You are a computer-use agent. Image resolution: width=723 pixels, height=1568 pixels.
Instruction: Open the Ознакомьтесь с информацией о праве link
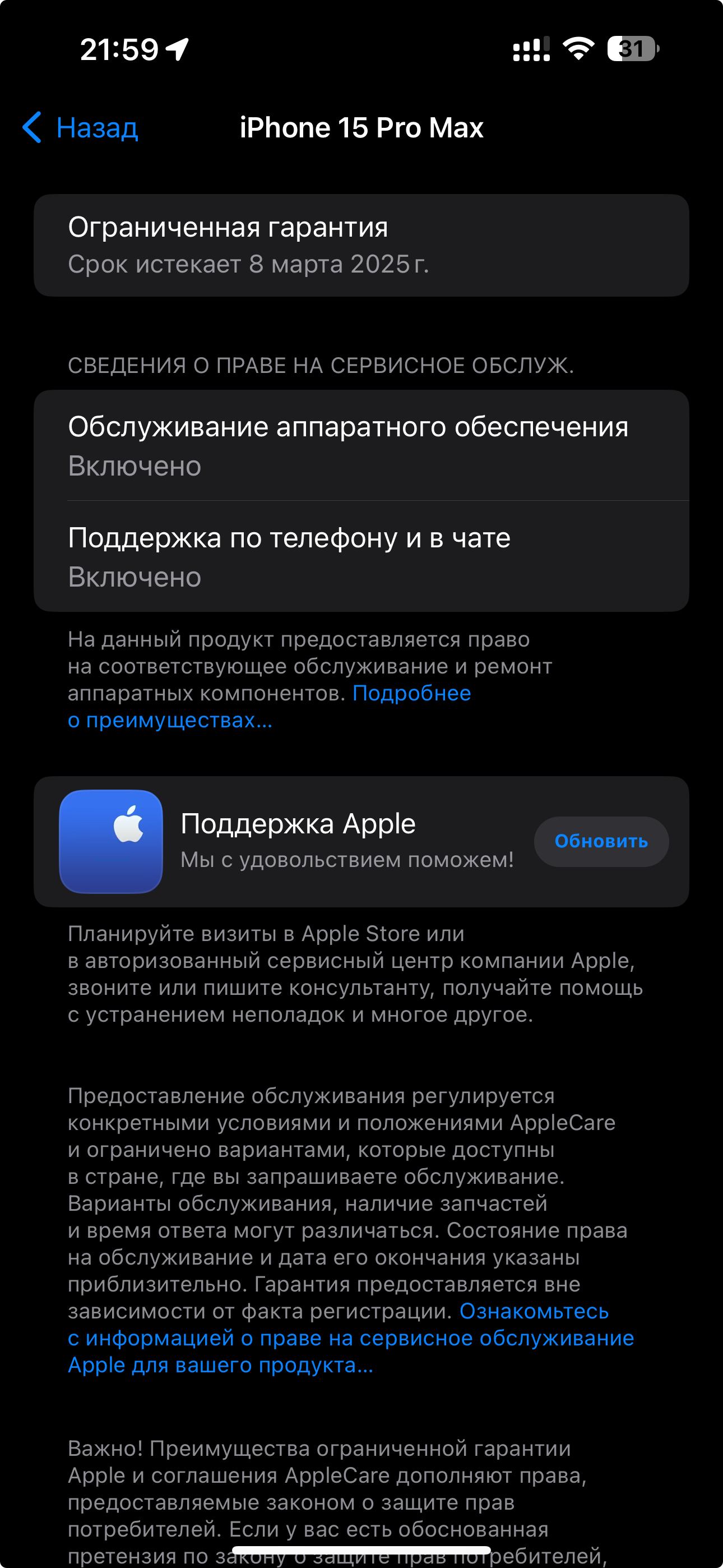[350, 1338]
